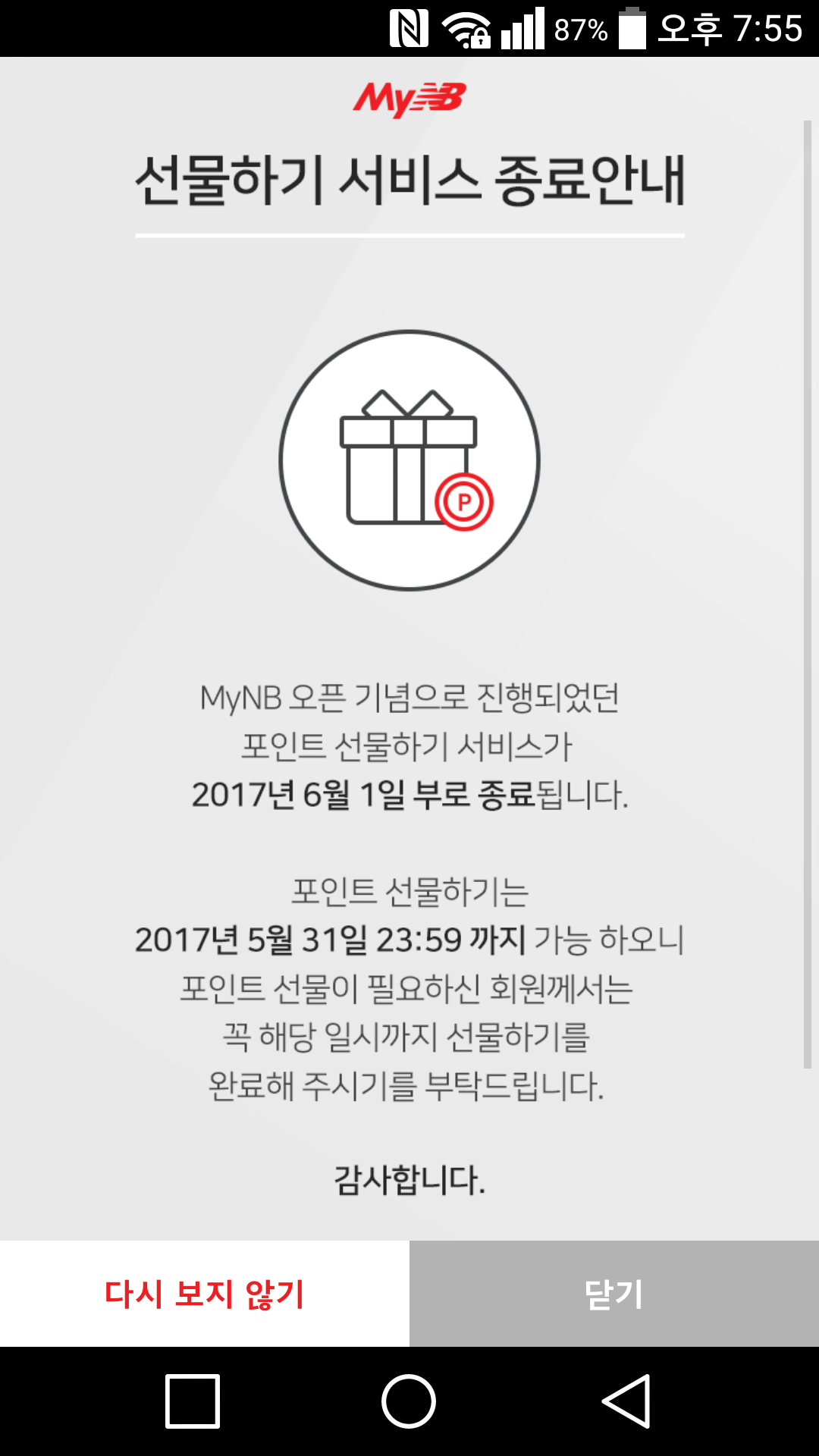The height and width of the screenshot is (1456, 819).
Task: Open the system home screen
Action: 409,1401
